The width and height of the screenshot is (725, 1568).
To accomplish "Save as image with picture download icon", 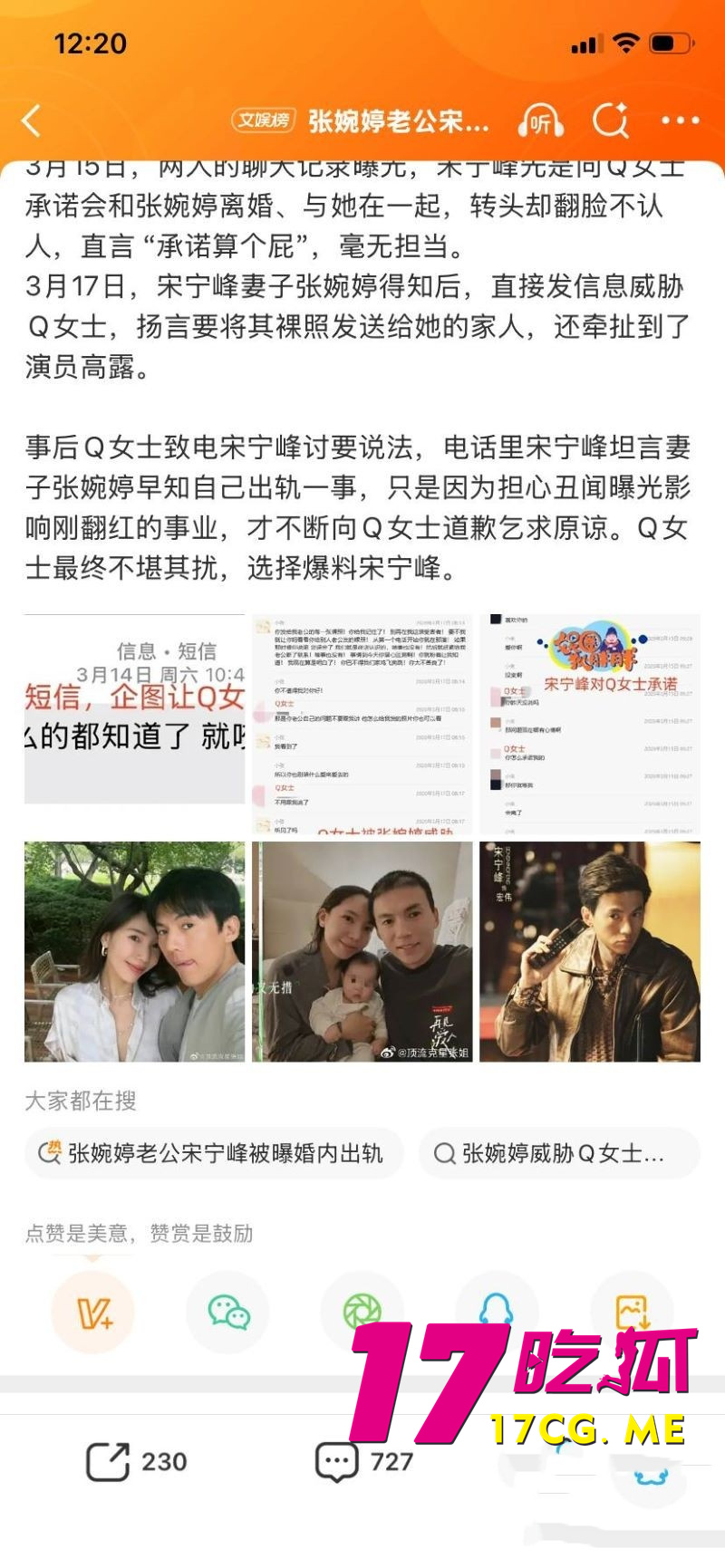I will [x=632, y=1311].
